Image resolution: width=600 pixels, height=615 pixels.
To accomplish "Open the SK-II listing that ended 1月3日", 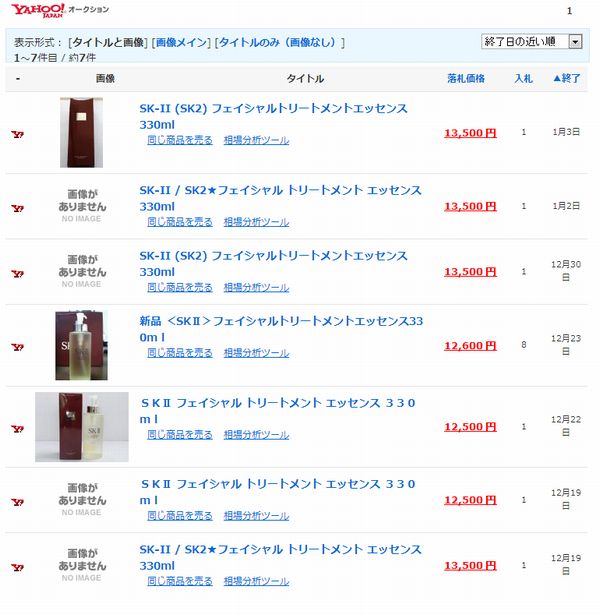I will [273, 108].
